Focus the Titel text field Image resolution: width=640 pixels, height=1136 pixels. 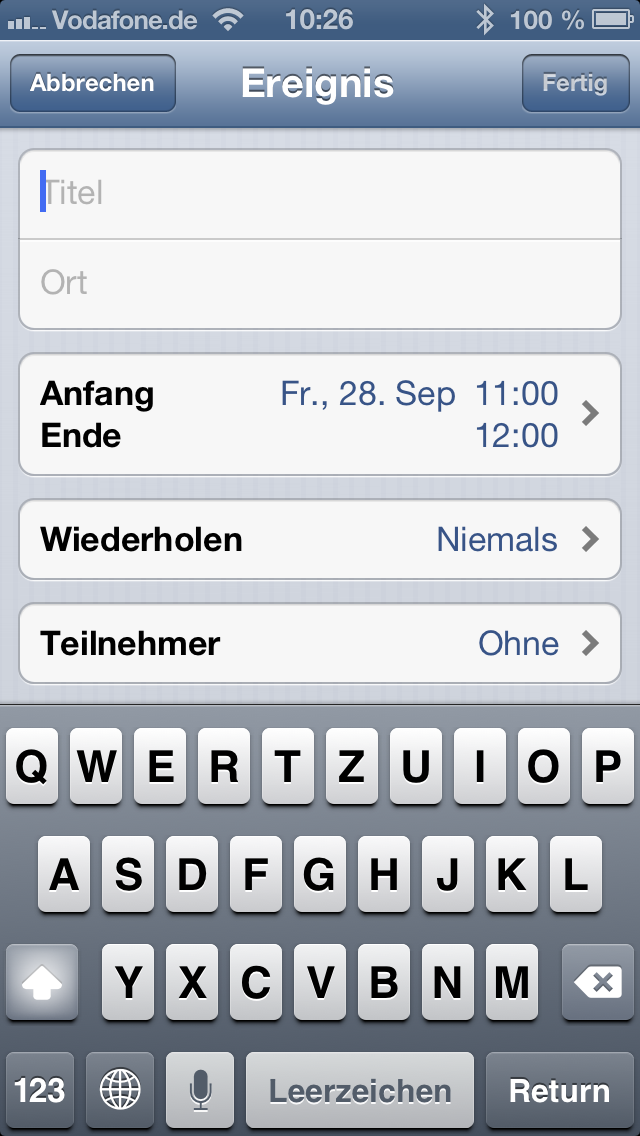[x=320, y=194]
